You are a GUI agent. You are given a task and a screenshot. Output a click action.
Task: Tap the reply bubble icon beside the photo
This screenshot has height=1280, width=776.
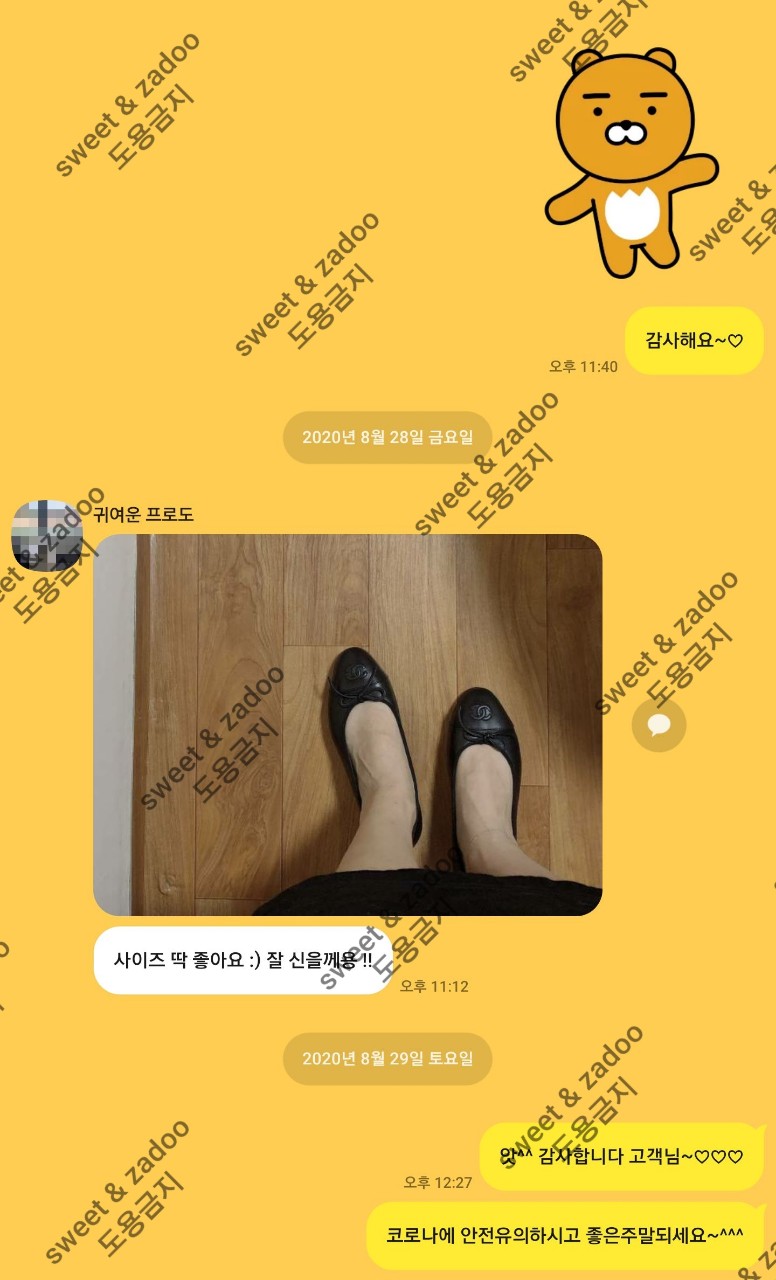[x=659, y=725]
